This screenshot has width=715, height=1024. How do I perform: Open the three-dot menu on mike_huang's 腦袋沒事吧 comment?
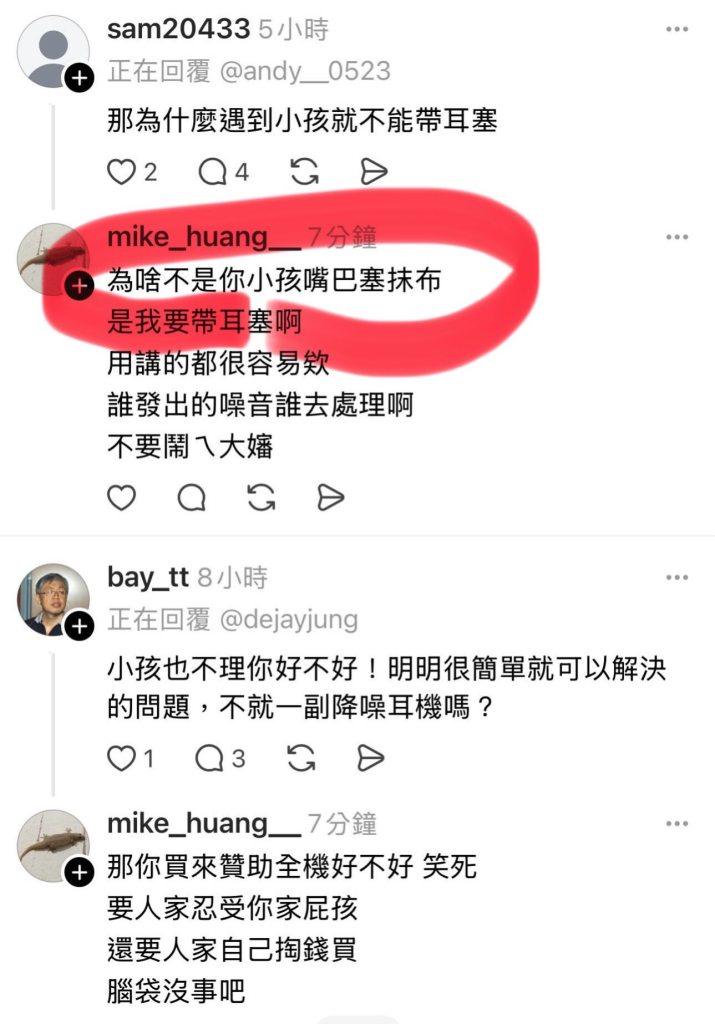pyautogui.click(x=677, y=824)
